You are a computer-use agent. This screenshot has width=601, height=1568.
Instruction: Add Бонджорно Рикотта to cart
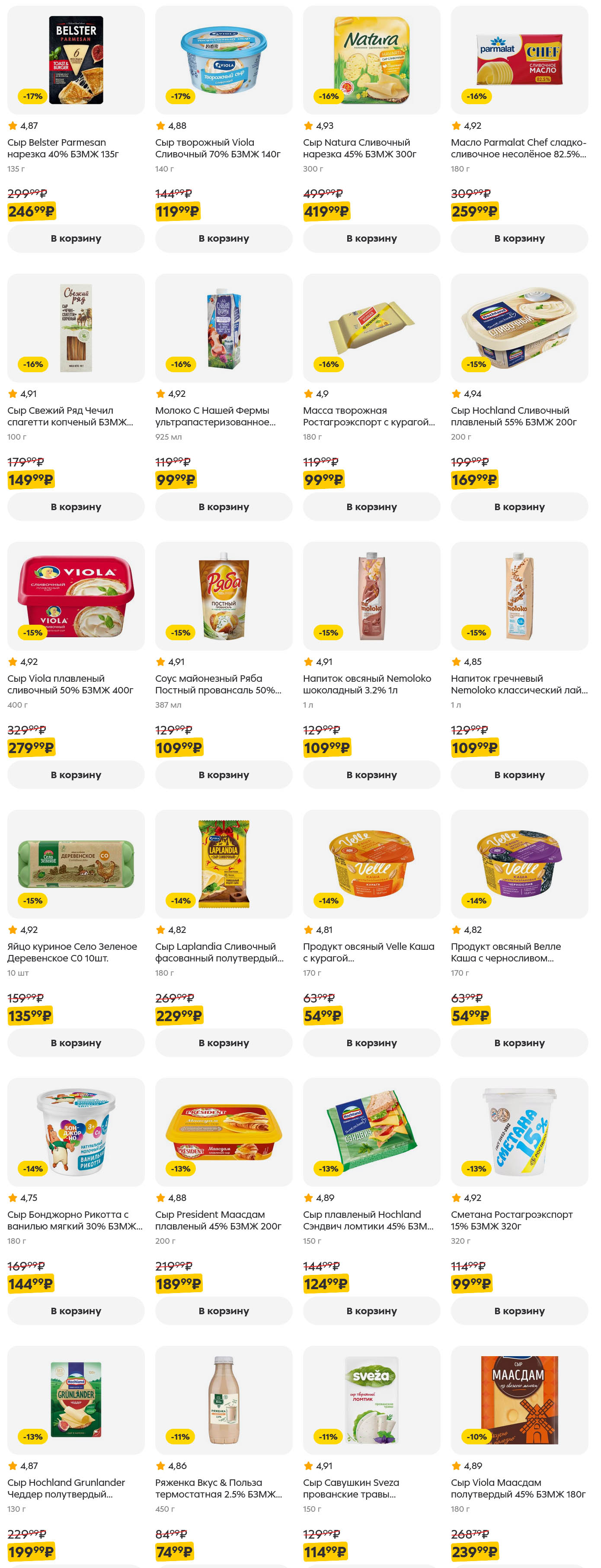pos(76,1310)
